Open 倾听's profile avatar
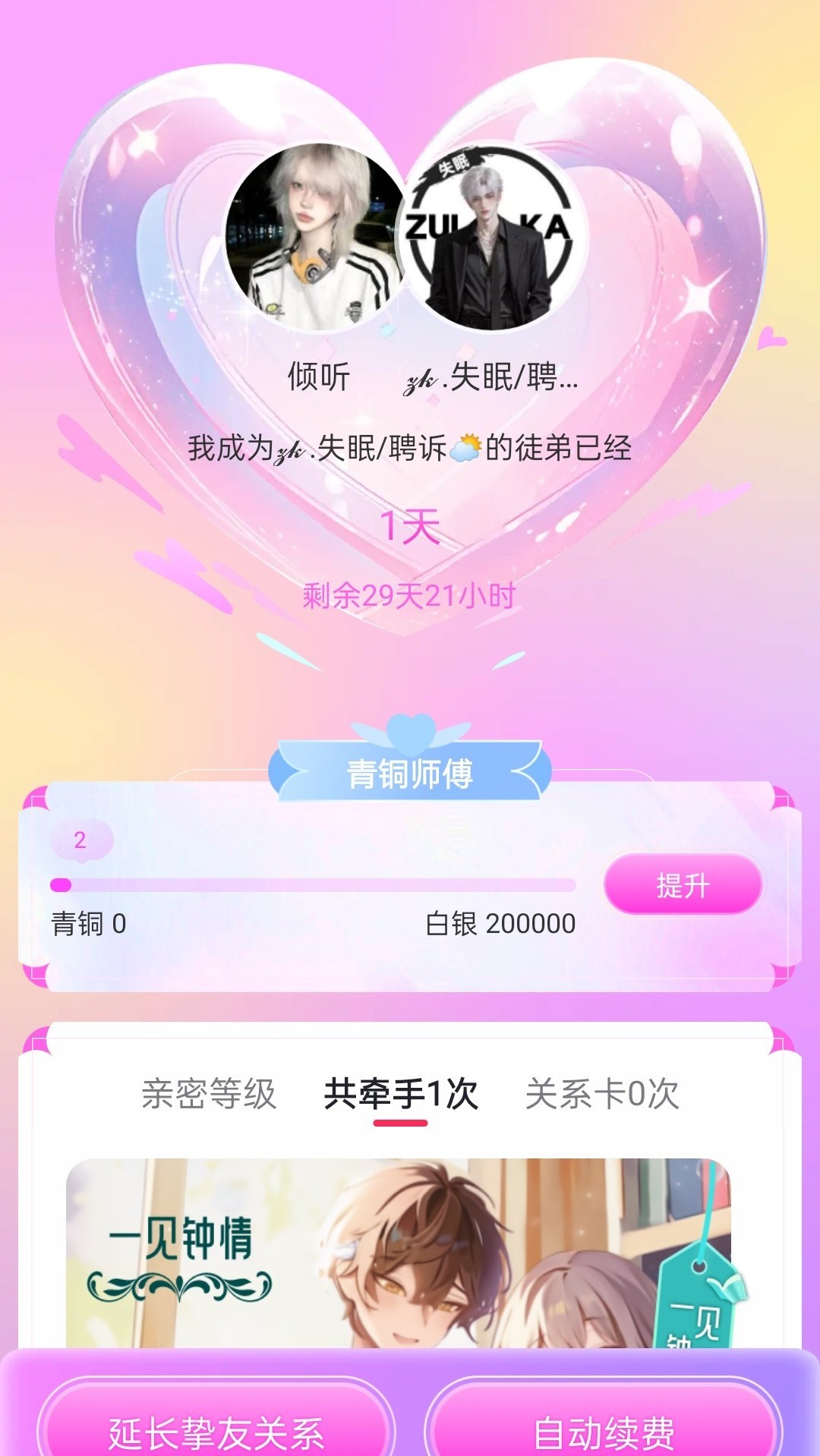The height and width of the screenshot is (1456, 820). click(316, 238)
